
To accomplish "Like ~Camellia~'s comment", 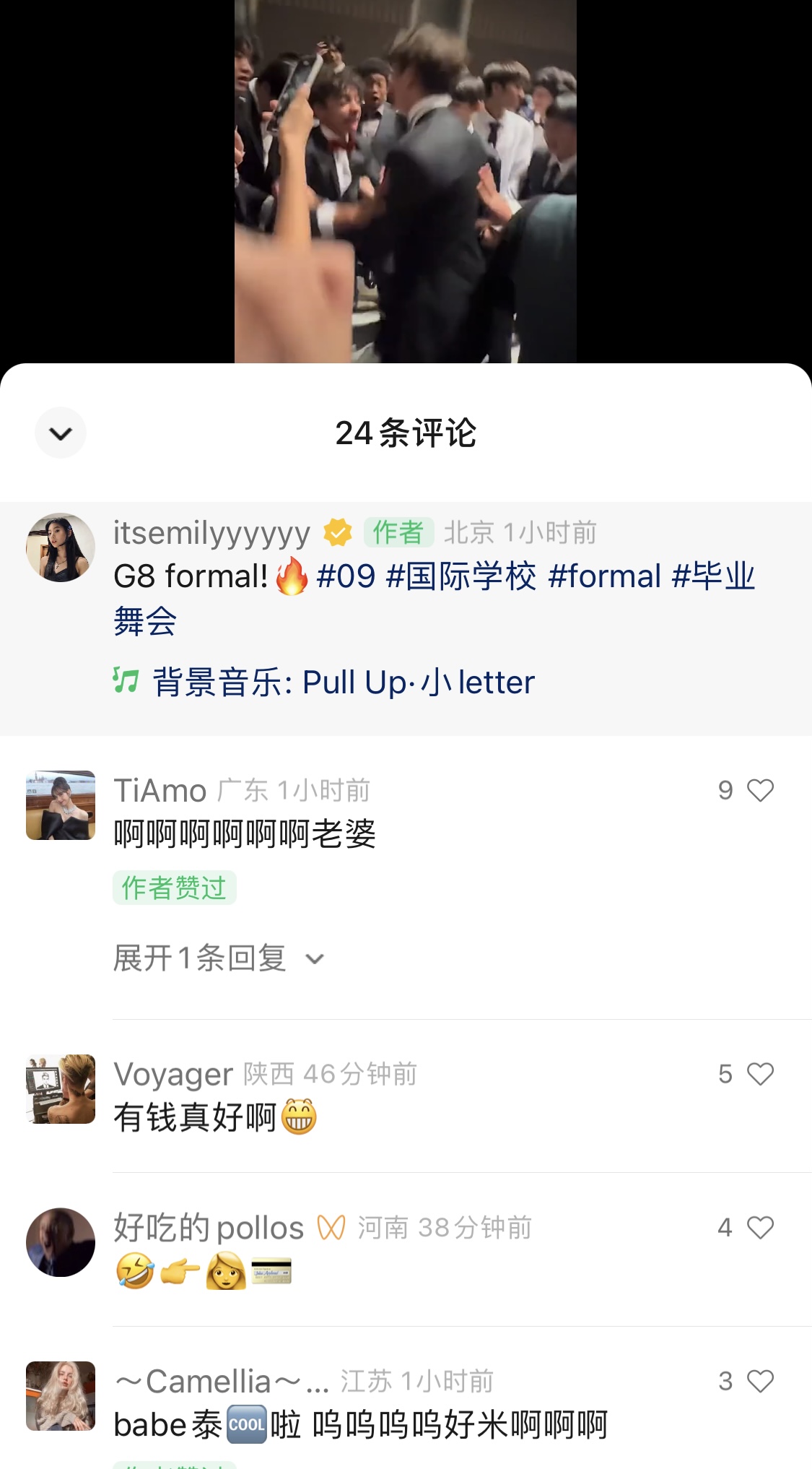I will 760,1381.
